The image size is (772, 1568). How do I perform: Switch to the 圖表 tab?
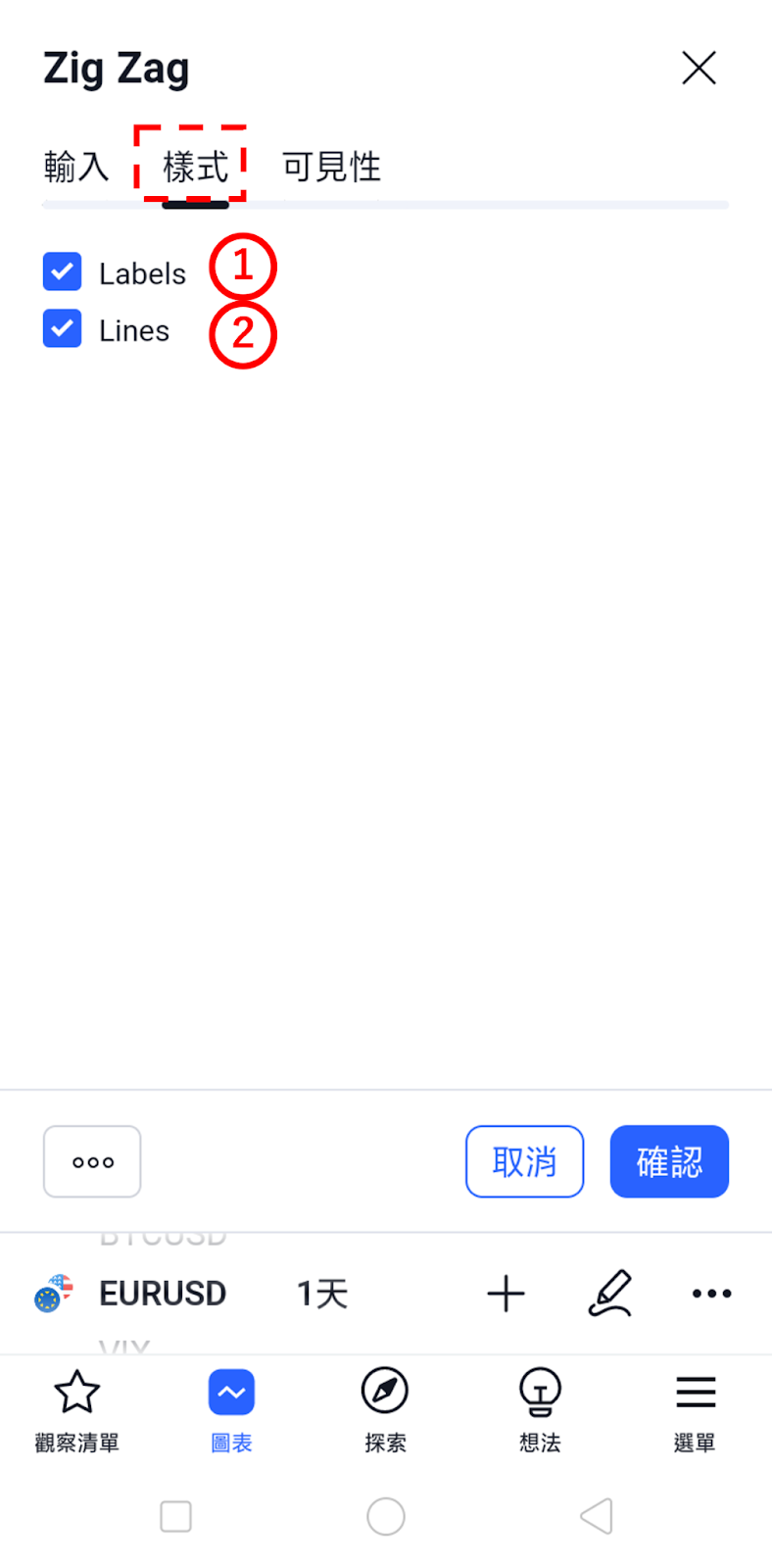click(231, 1411)
